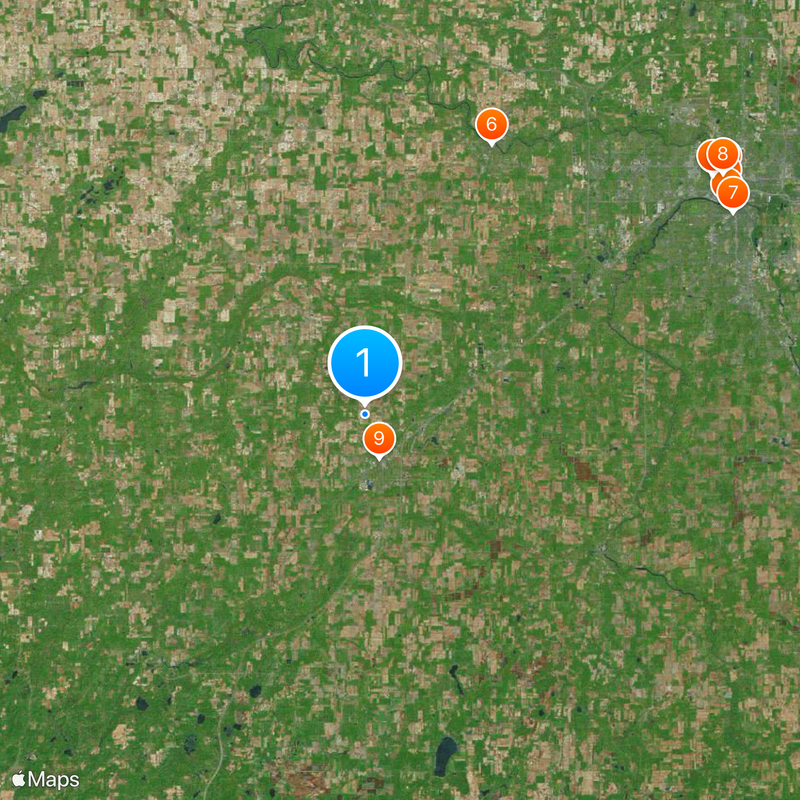Choose the orange pin numbered 7
Screen dimensions: 800x800
coord(733,191)
